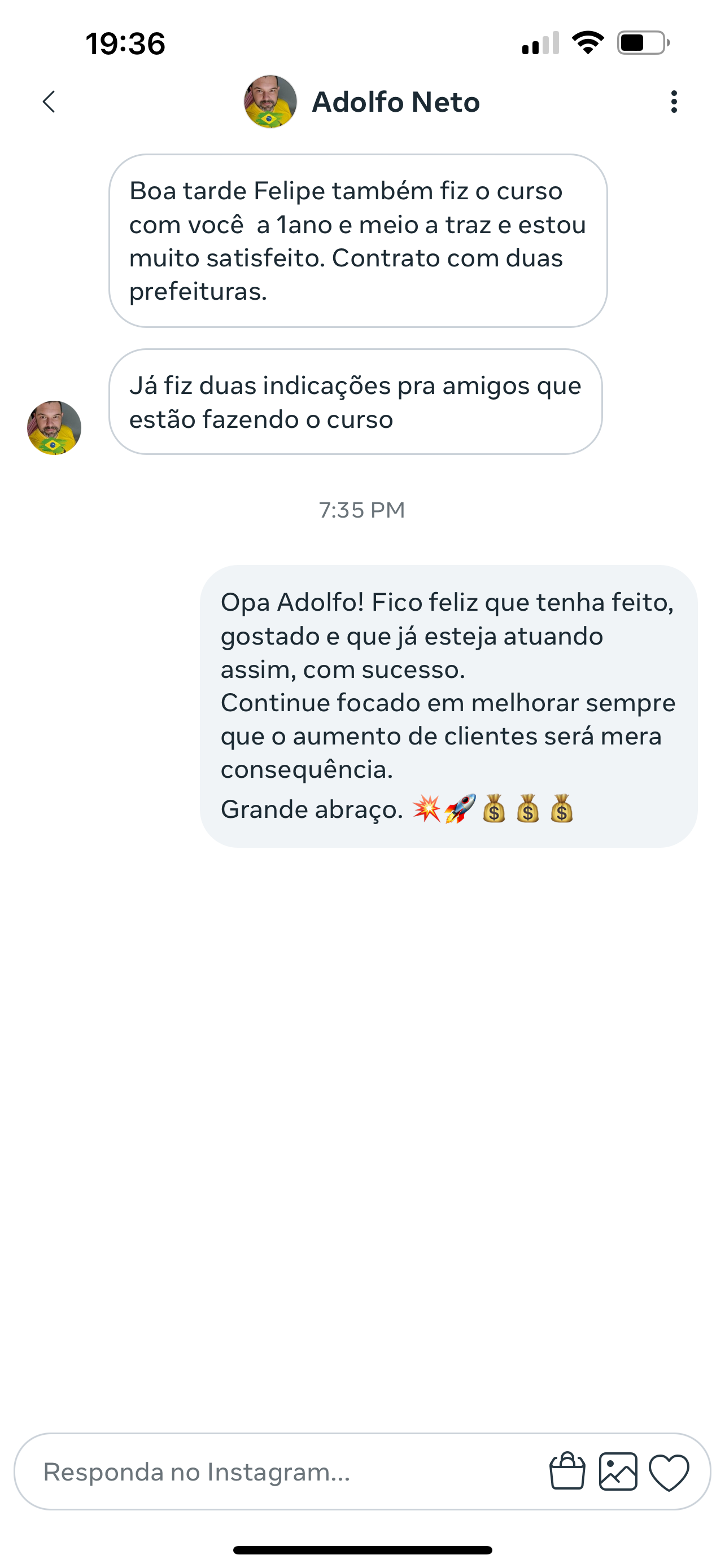The width and height of the screenshot is (725, 1568).
Task: Open Adolfo Neto's profile from header
Action: click(395, 102)
